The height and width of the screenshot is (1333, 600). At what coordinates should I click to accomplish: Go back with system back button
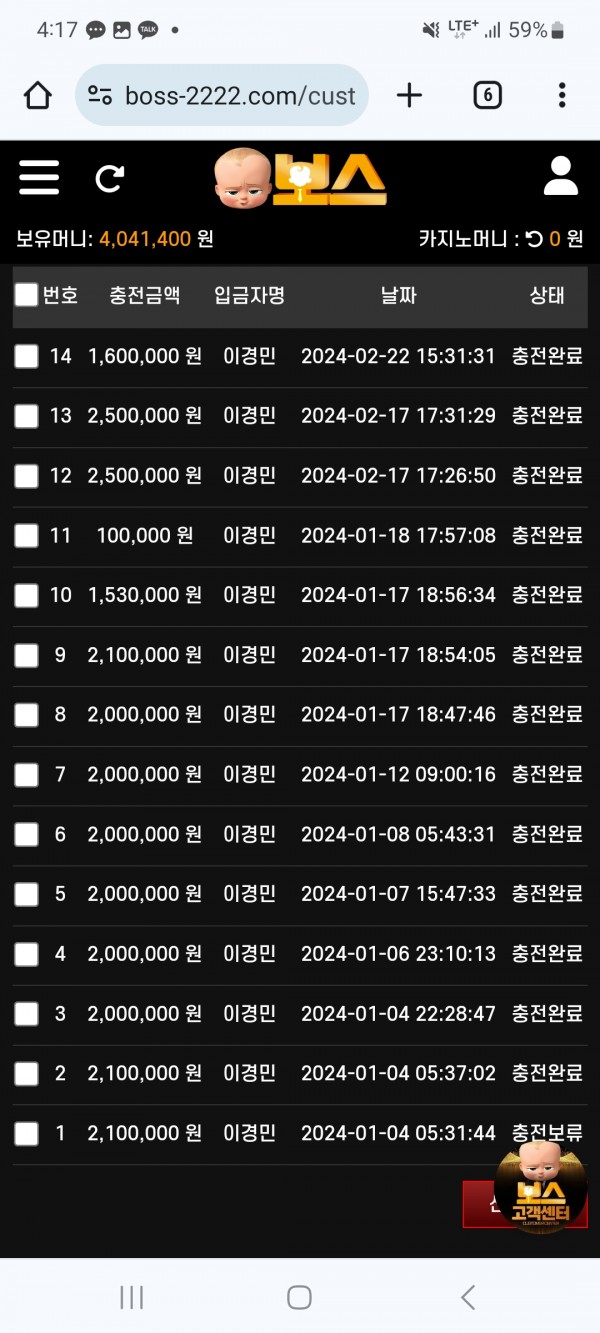tap(467, 1297)
